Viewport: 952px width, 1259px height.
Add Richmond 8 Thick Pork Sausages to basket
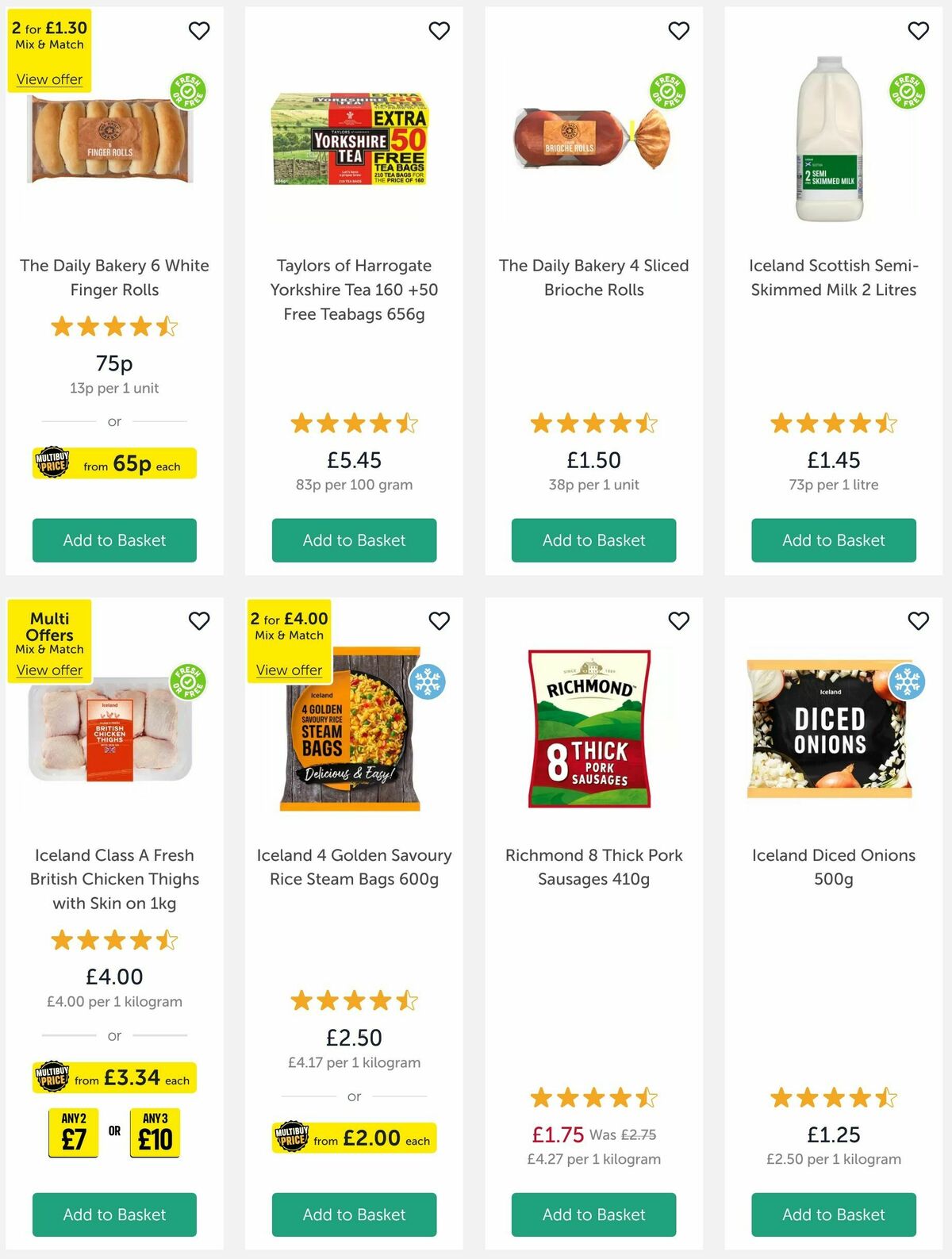coord(593,1215)
